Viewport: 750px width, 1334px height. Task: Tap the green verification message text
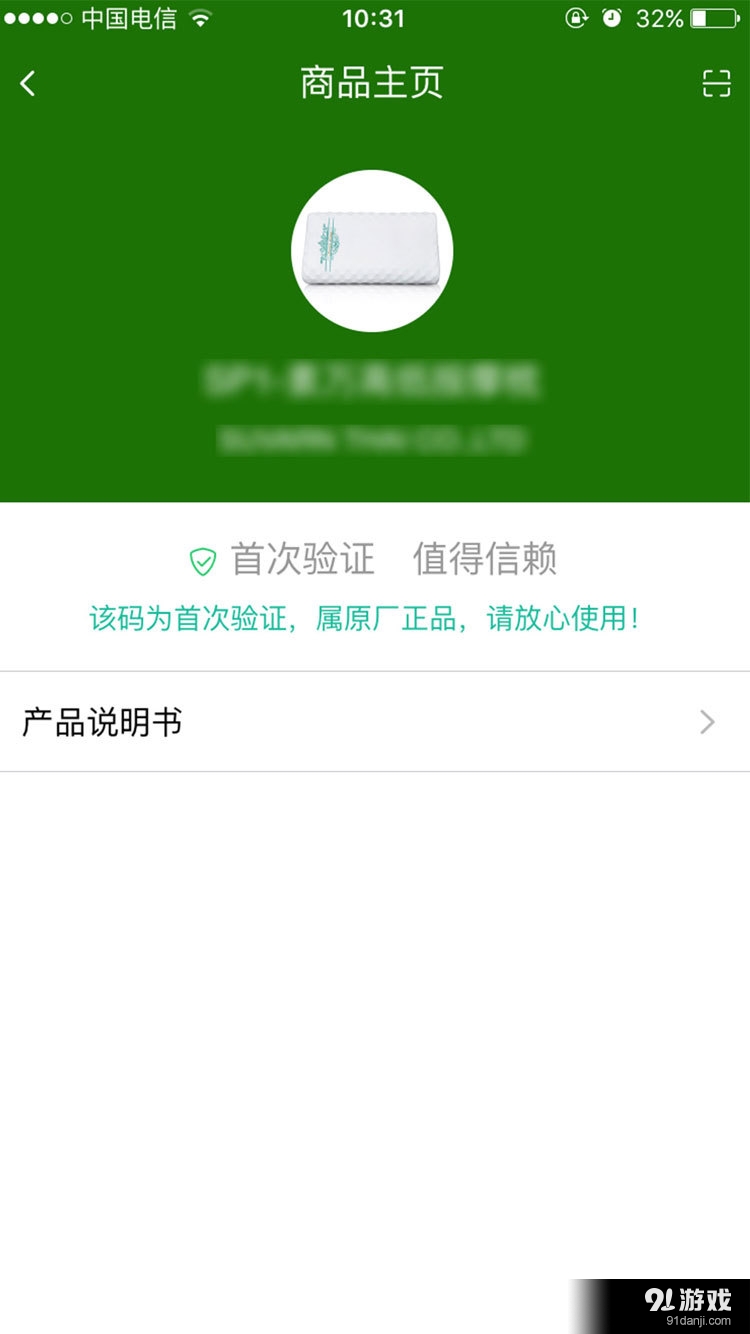pos(375,618)
